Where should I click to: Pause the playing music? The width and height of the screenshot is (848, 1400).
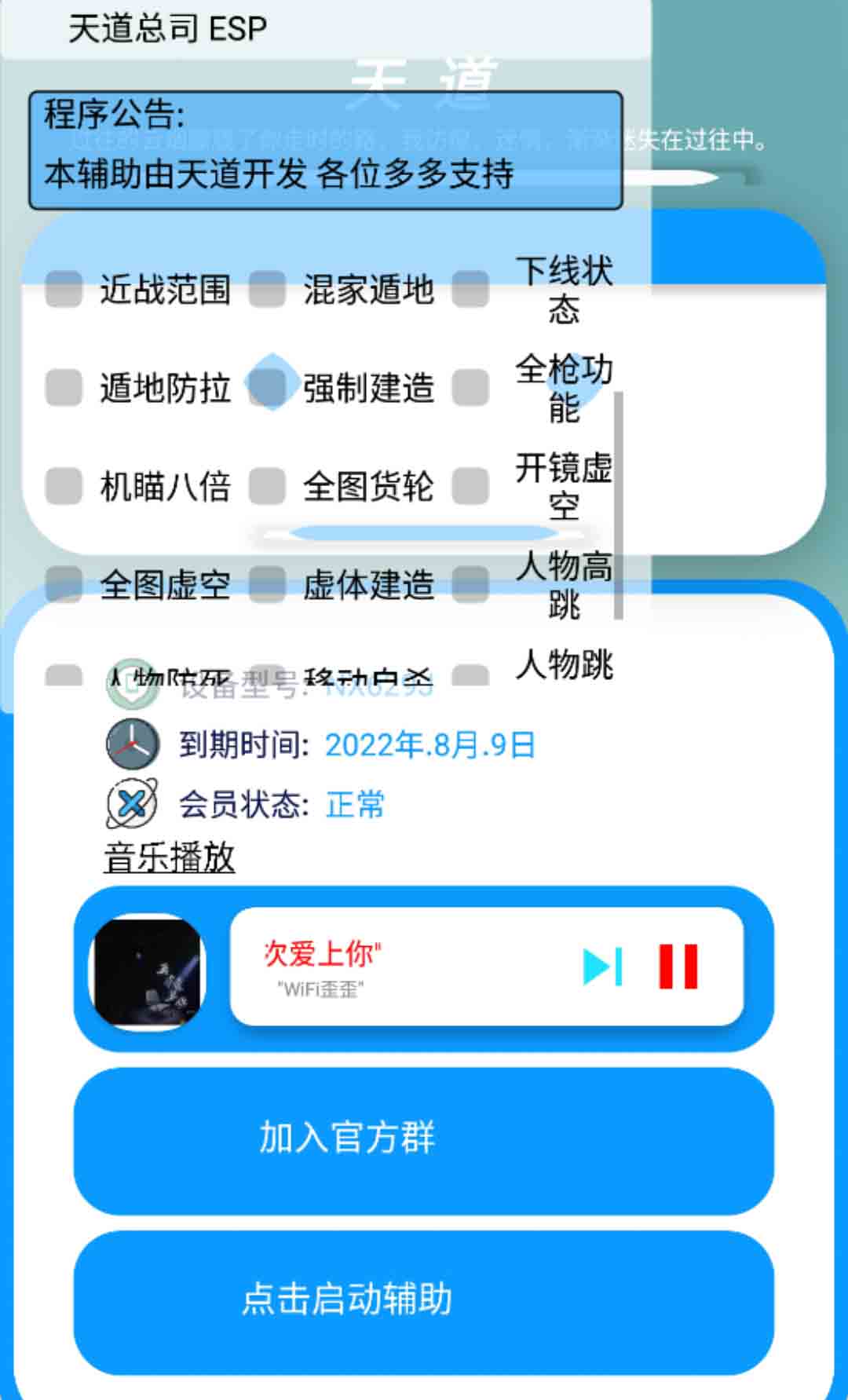tap(678, 966)
